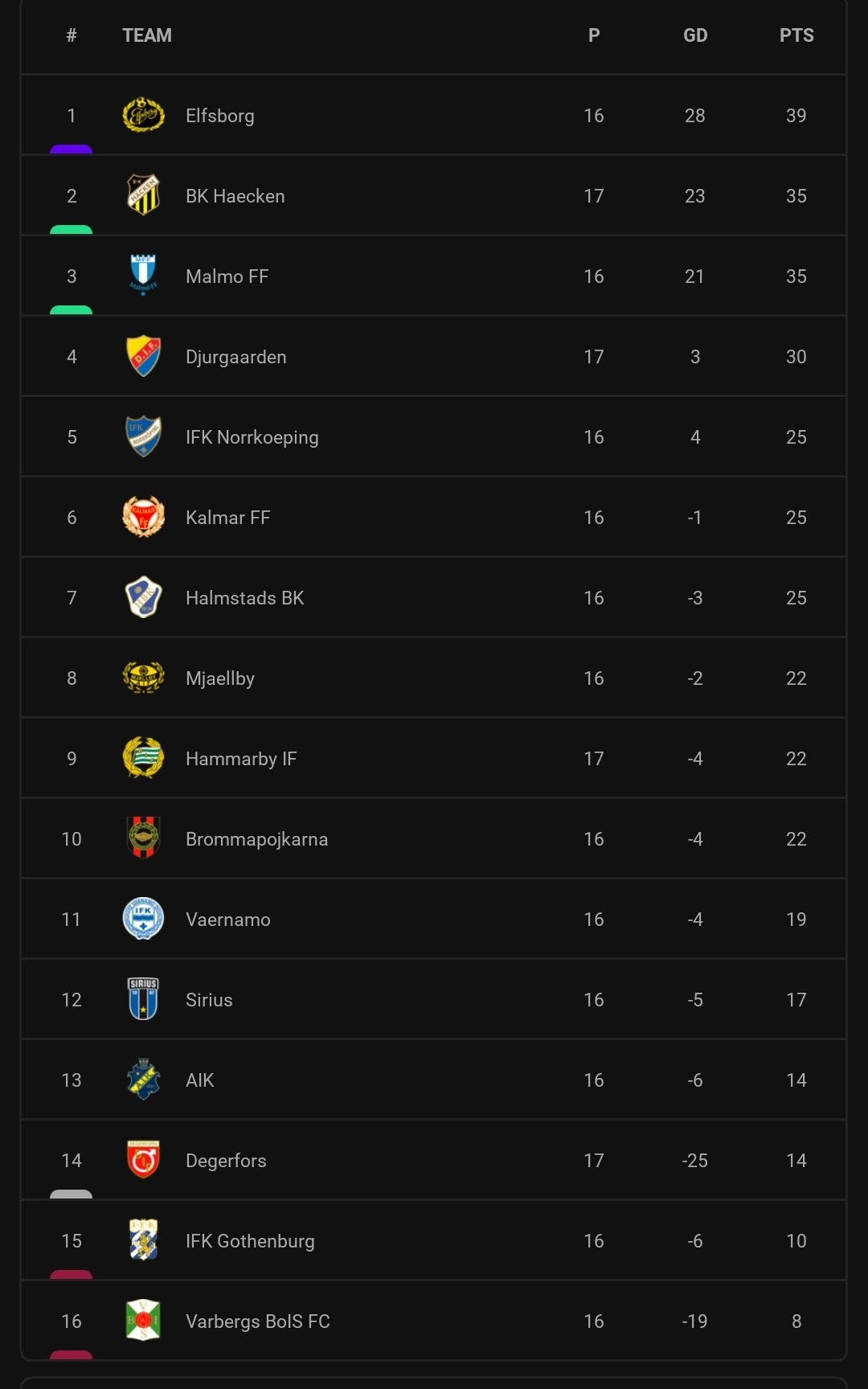This screenshot has width=868, height=1389.
Task: Select Vaernamo in the table
Action: (433, 919)
